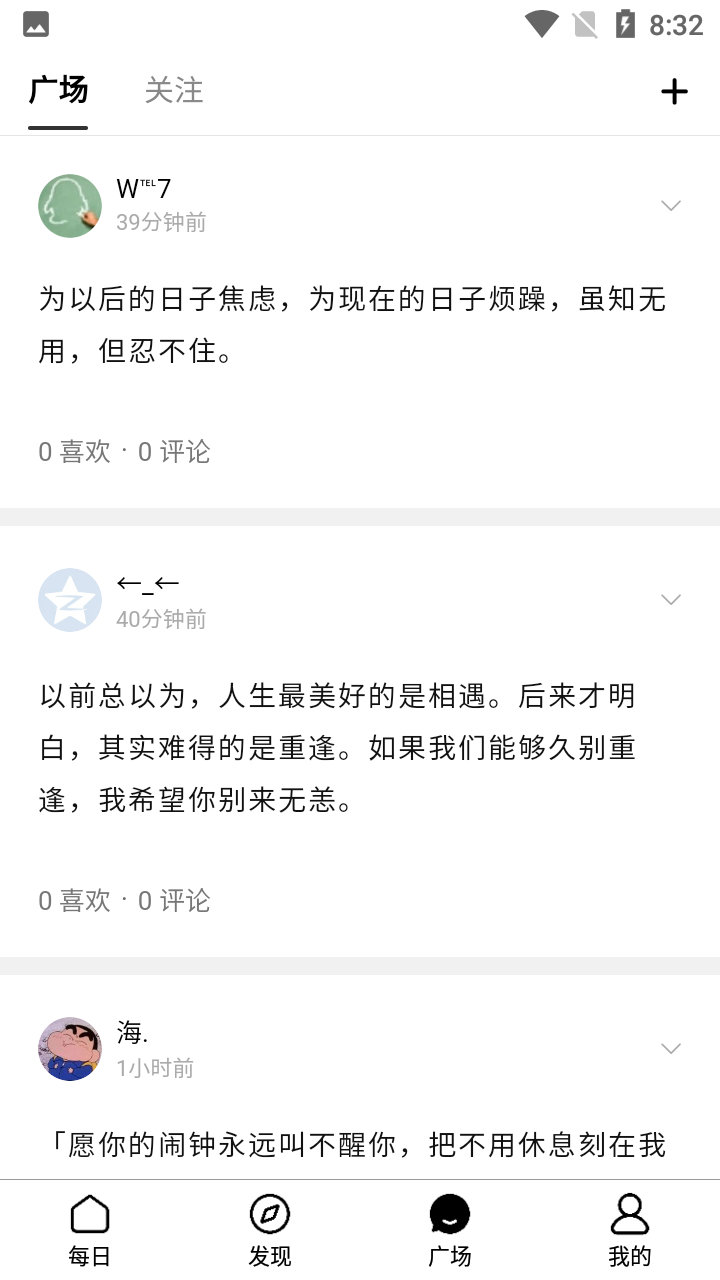
Task: Open W7's profile avatar
Action: [x=70, y=205]
